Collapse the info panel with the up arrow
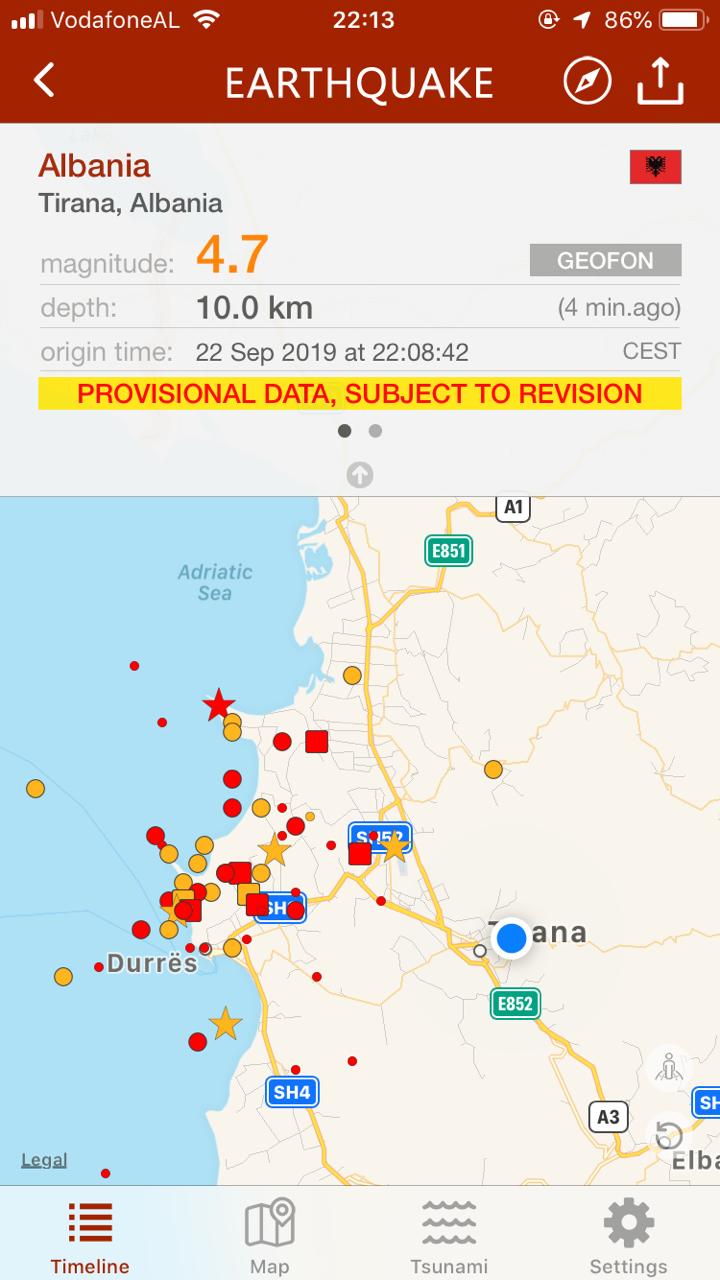The image size is (720, 1280). point(360,474)
